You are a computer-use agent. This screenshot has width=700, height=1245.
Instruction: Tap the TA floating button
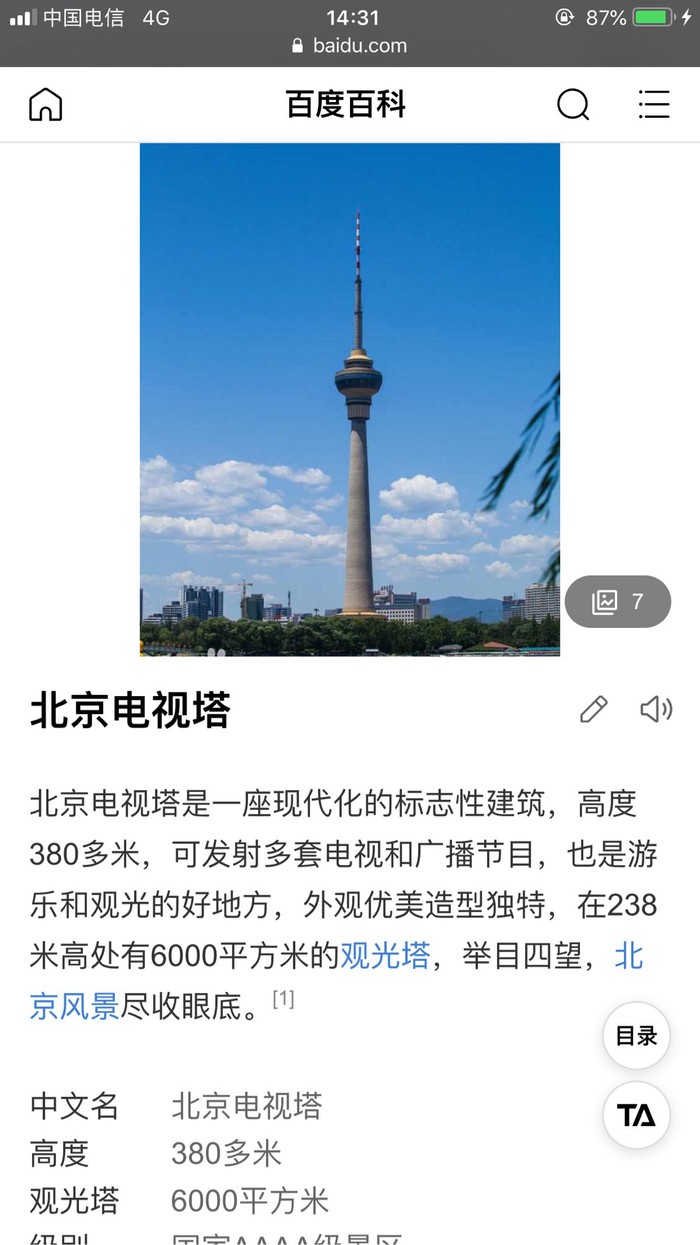pyautogui.click(x=636, y=1115)
